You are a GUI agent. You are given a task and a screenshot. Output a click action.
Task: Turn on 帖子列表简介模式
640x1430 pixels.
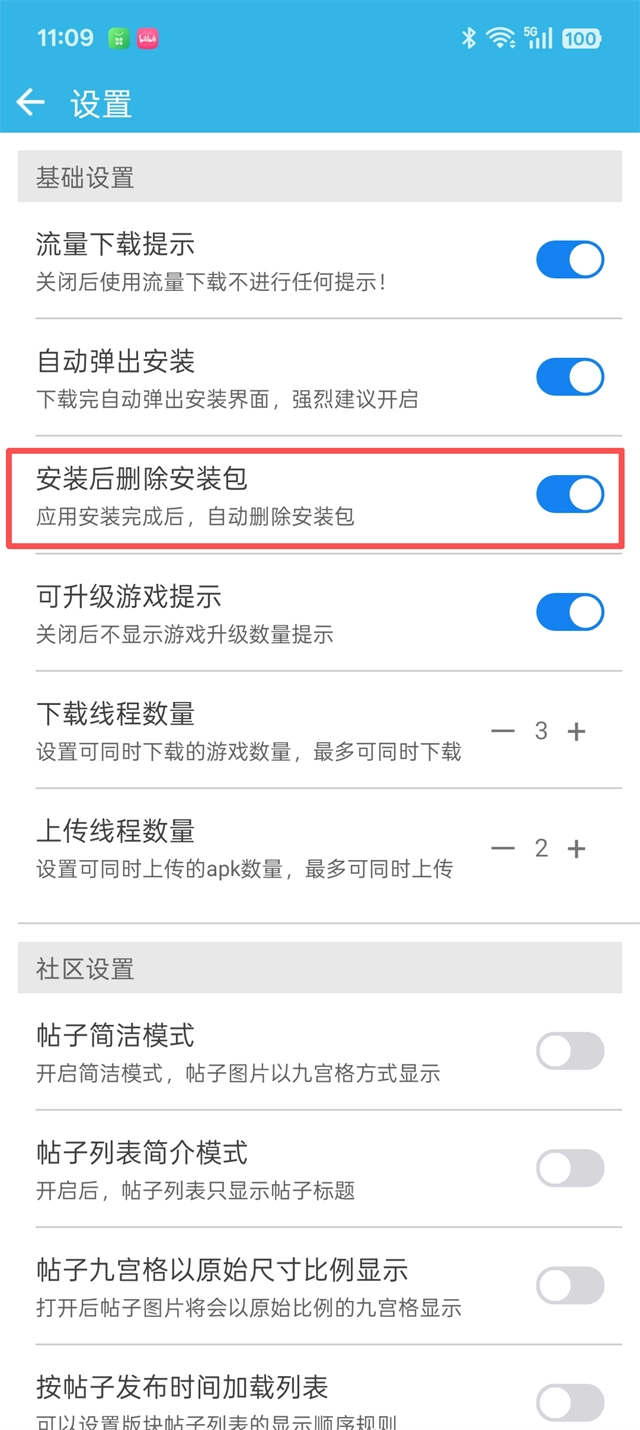(570, 1168)
